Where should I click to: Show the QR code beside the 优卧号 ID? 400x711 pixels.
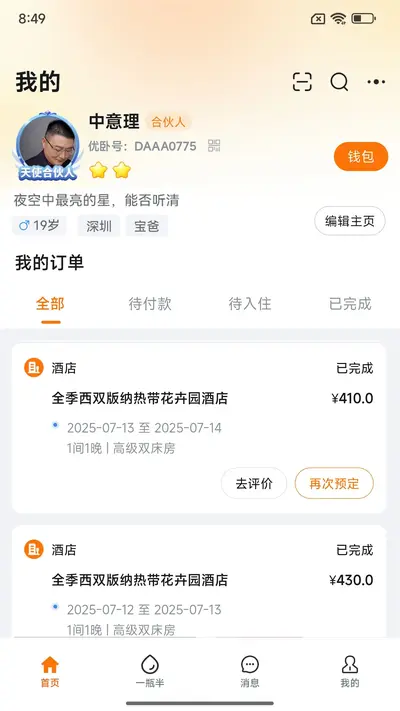(x=214, y=146)
